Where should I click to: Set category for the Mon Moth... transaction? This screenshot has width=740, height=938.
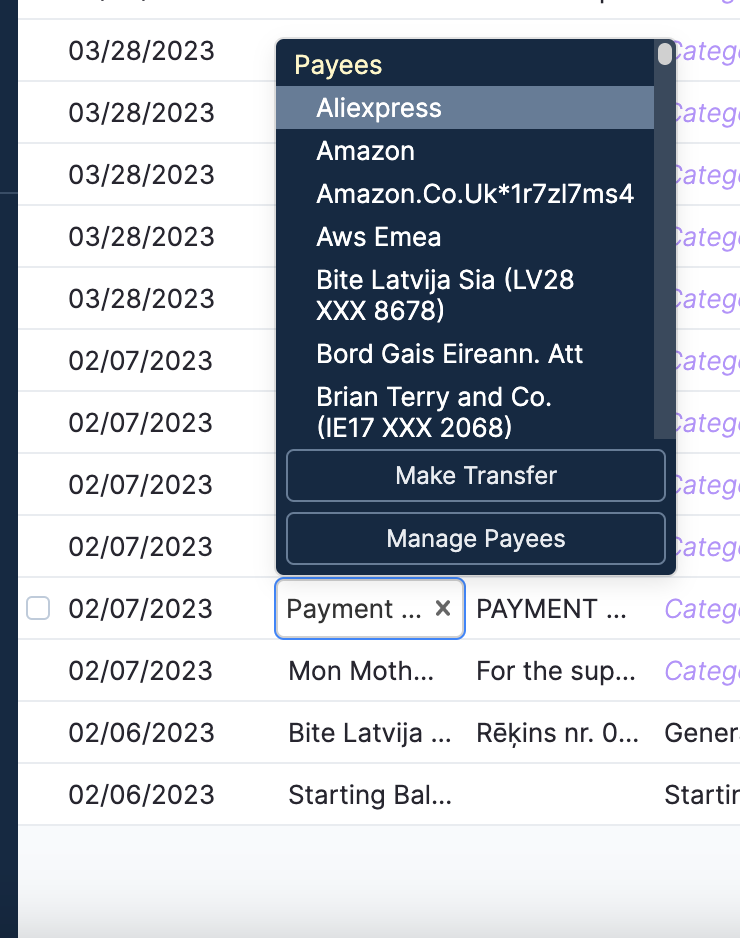(702, 671)
